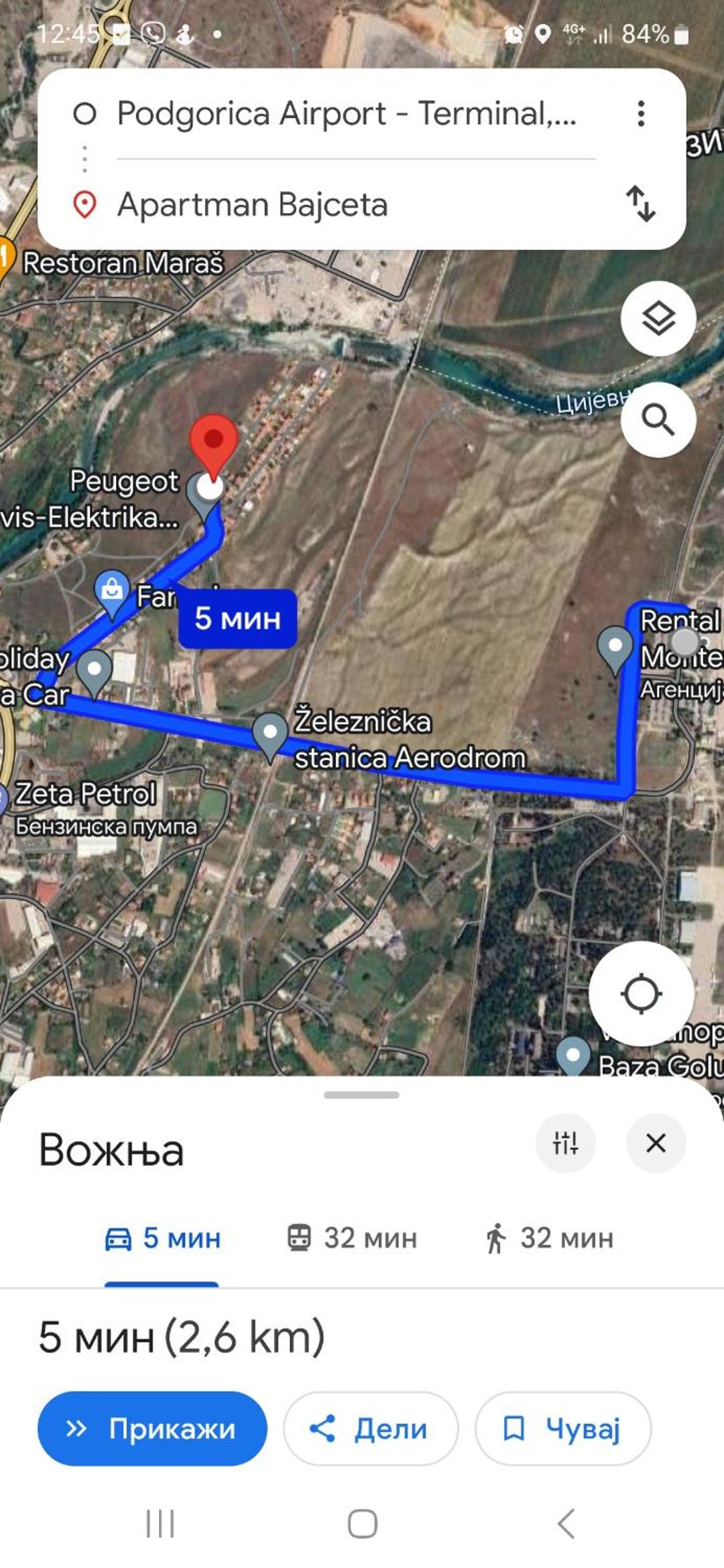Open the Zeta Petrol place label

[x=85, y=794]
